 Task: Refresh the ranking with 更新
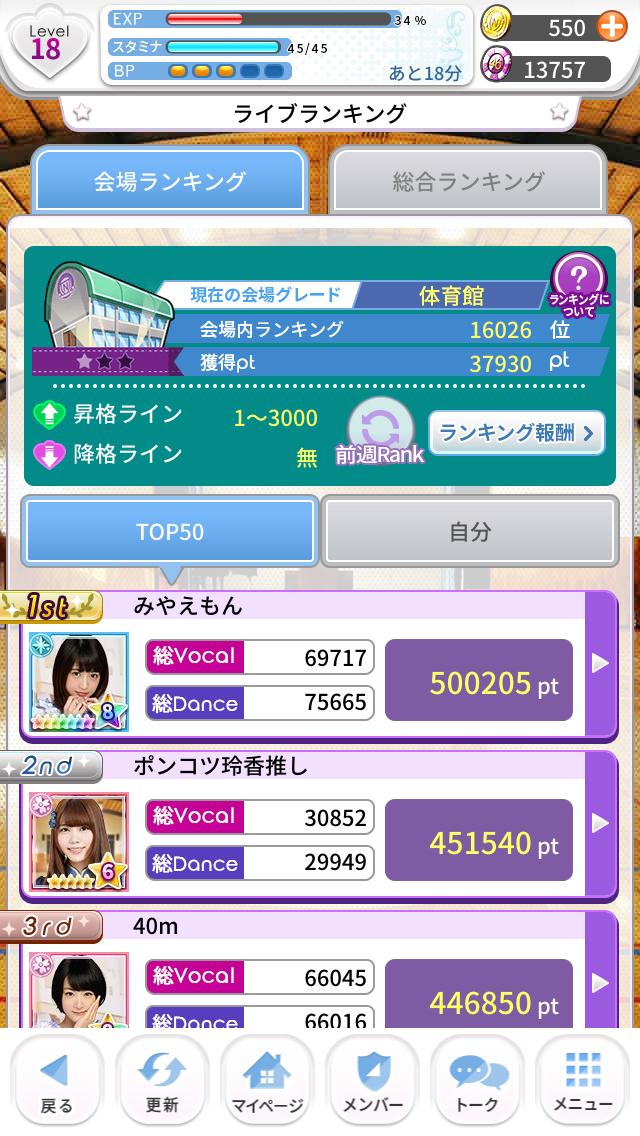162,1083
